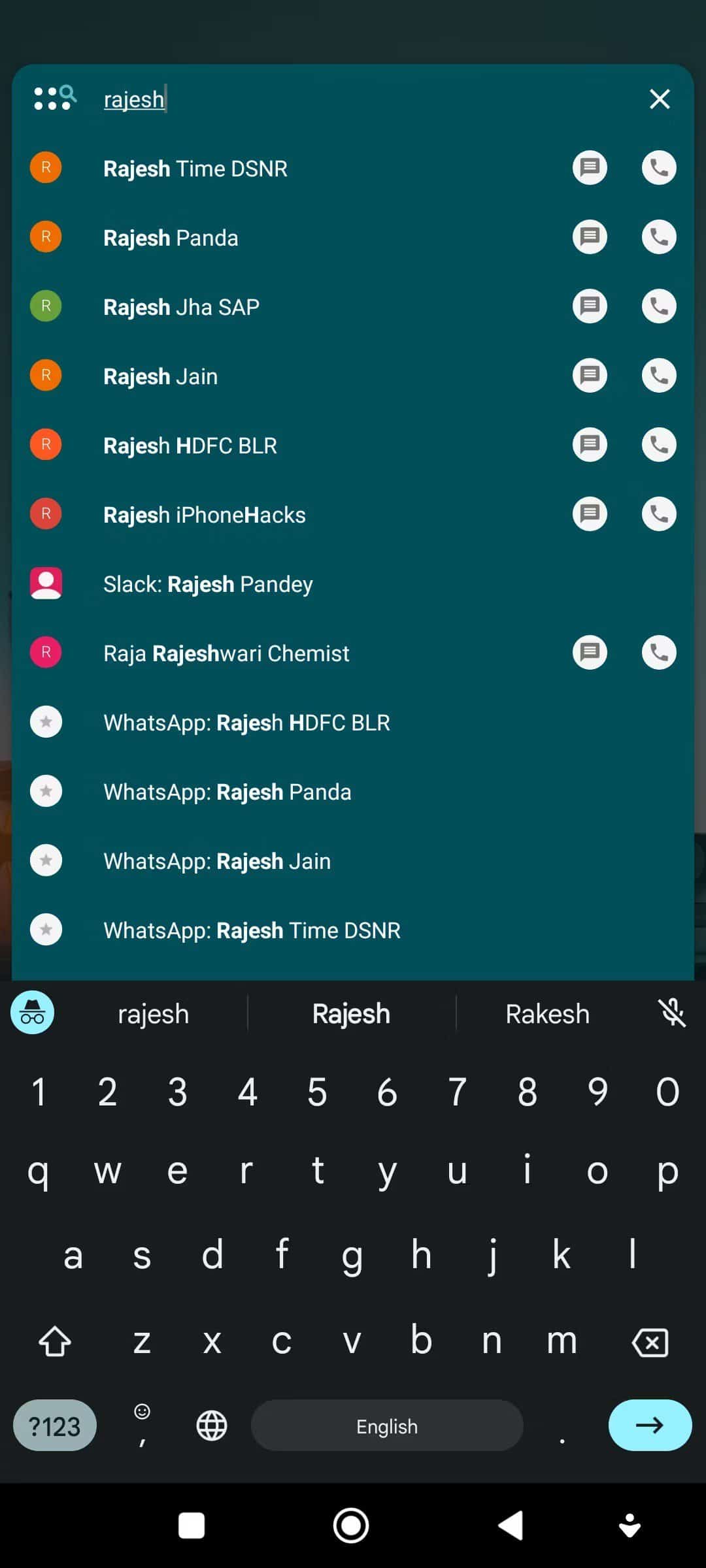Open WhatsApp: Rajesh Time DSNR result
706x1568 pixels.
(252, 930)
